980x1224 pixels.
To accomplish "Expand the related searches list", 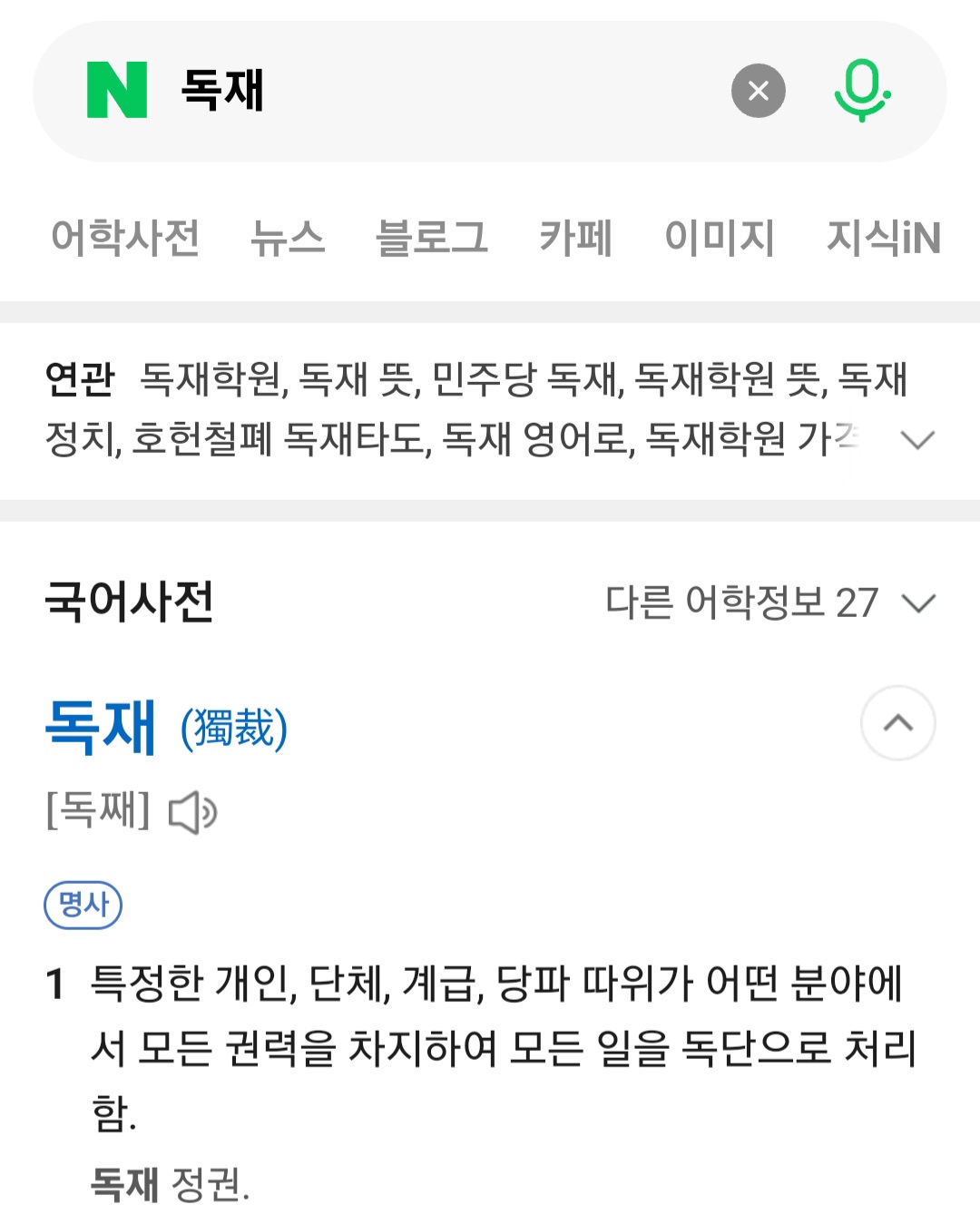I will coord(917,440).
